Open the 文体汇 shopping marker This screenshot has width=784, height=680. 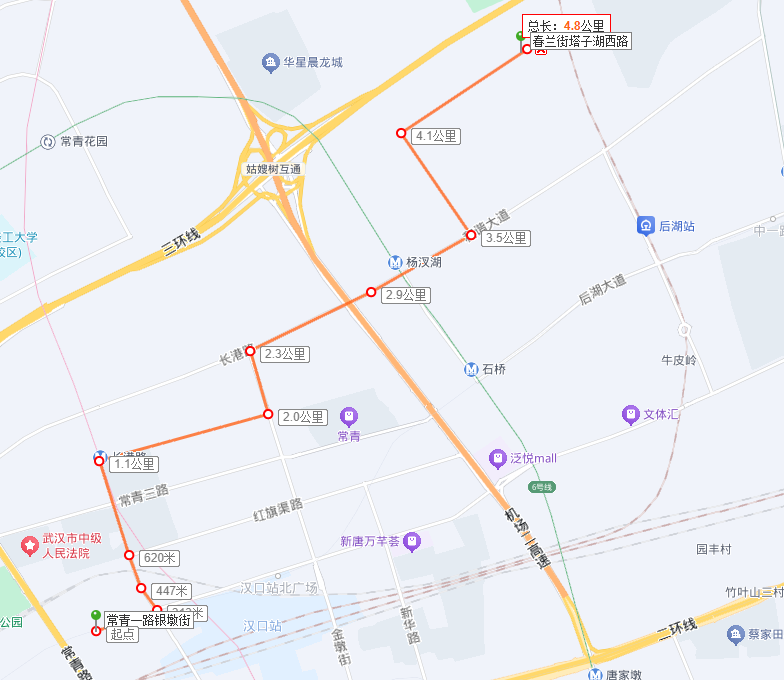coord(630,414)
